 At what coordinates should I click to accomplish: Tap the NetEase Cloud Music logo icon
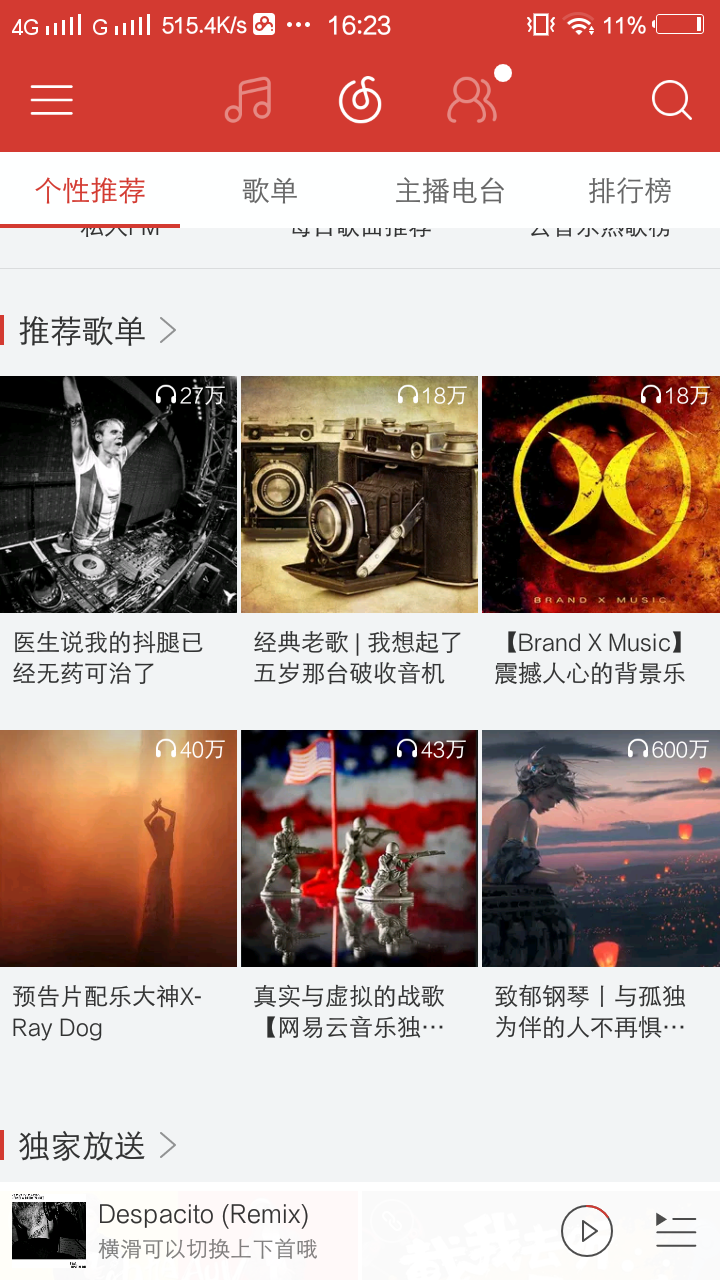(x=360, y=100)
